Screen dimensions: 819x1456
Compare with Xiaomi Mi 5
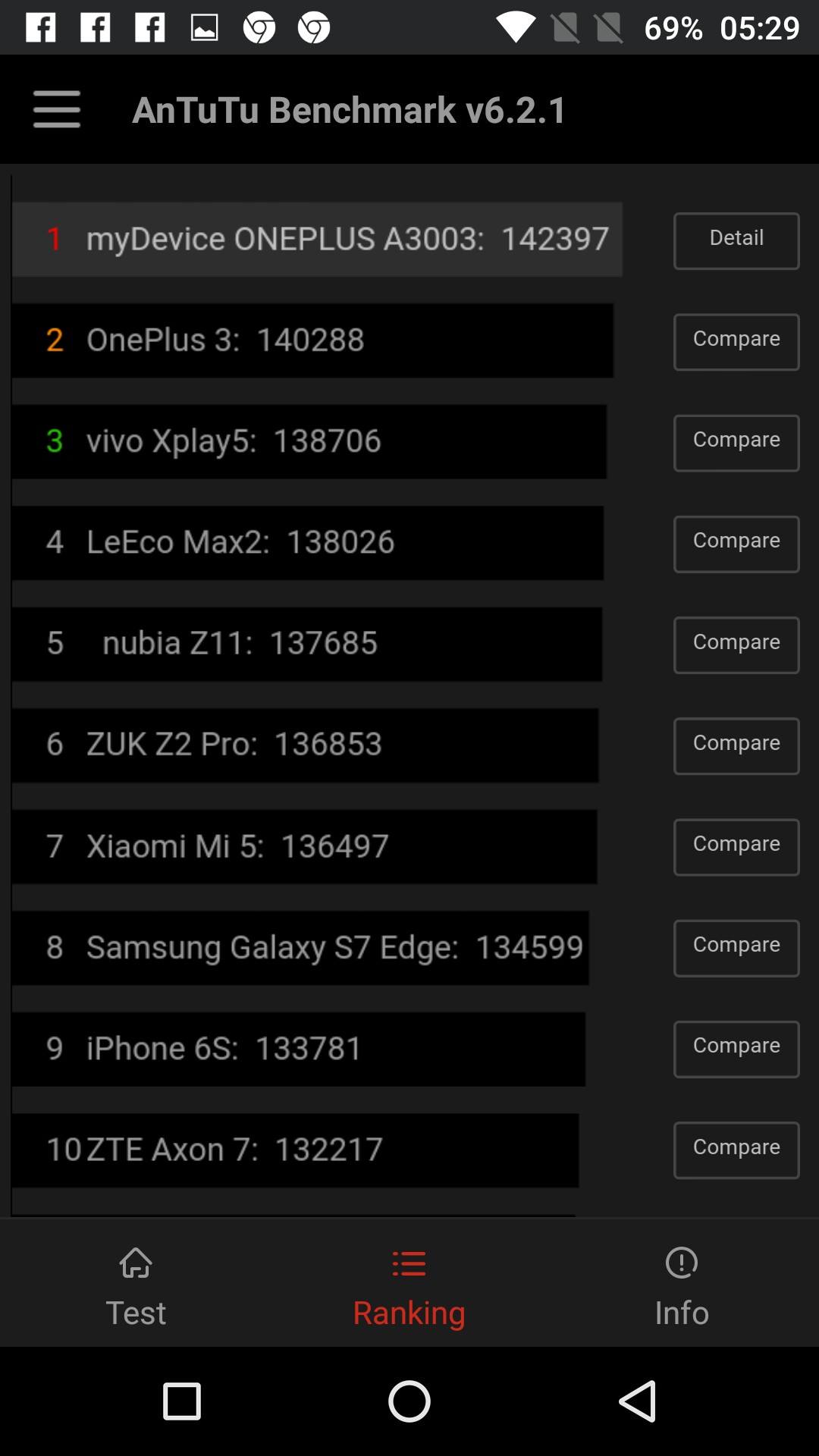pos(736,846)
